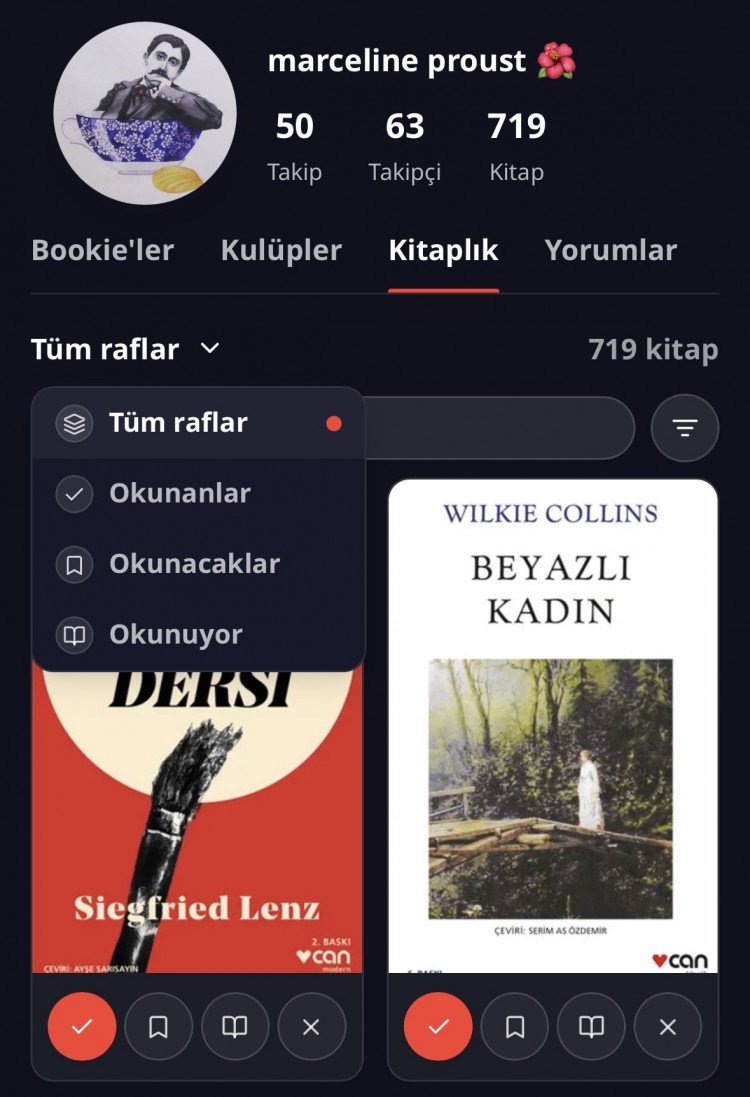
Task: Choose the Okunacaklar shelf
Action: (194, 564)
